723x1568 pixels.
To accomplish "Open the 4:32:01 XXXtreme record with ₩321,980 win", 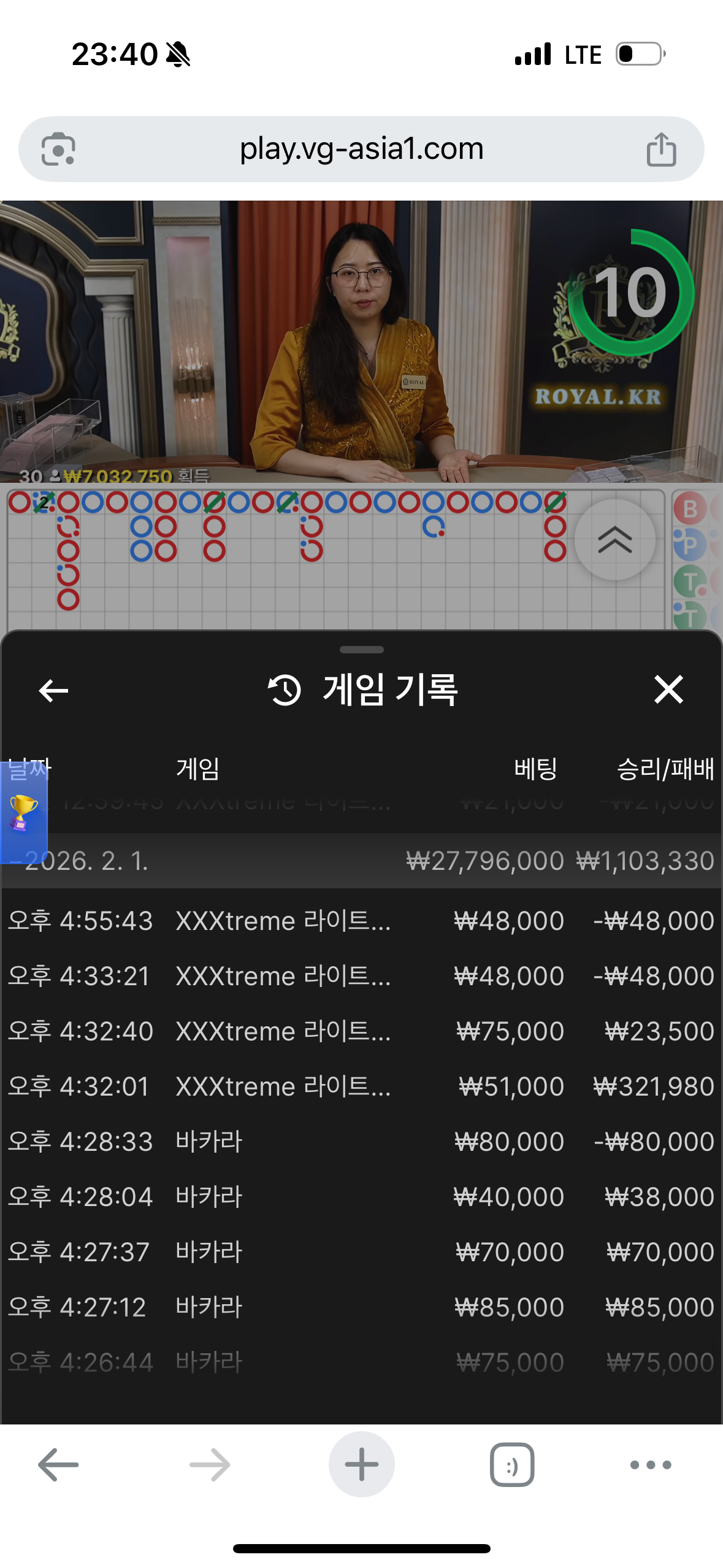I will (x=361, y=1086).
